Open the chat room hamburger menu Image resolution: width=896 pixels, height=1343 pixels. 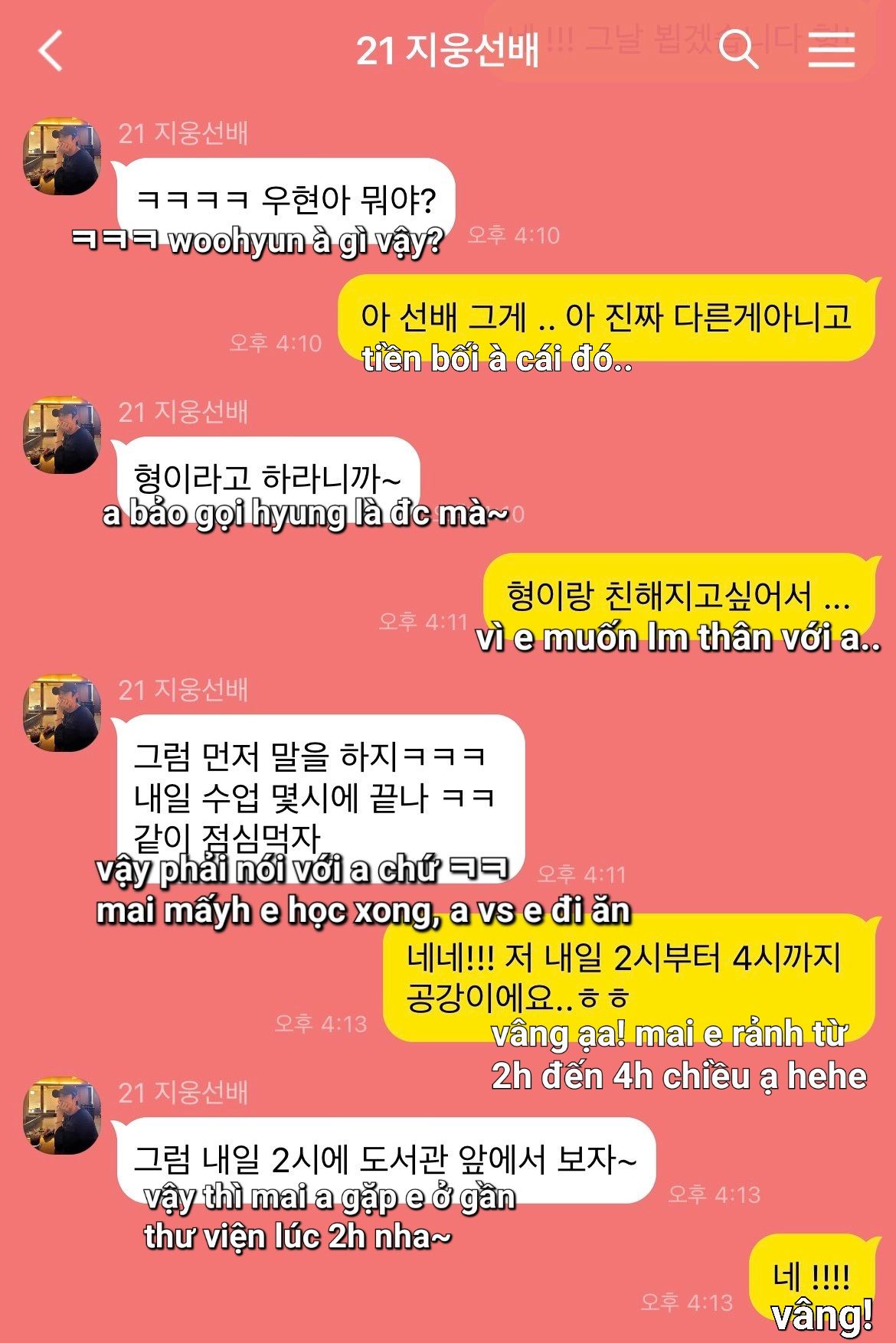click(x=831, y=51)
